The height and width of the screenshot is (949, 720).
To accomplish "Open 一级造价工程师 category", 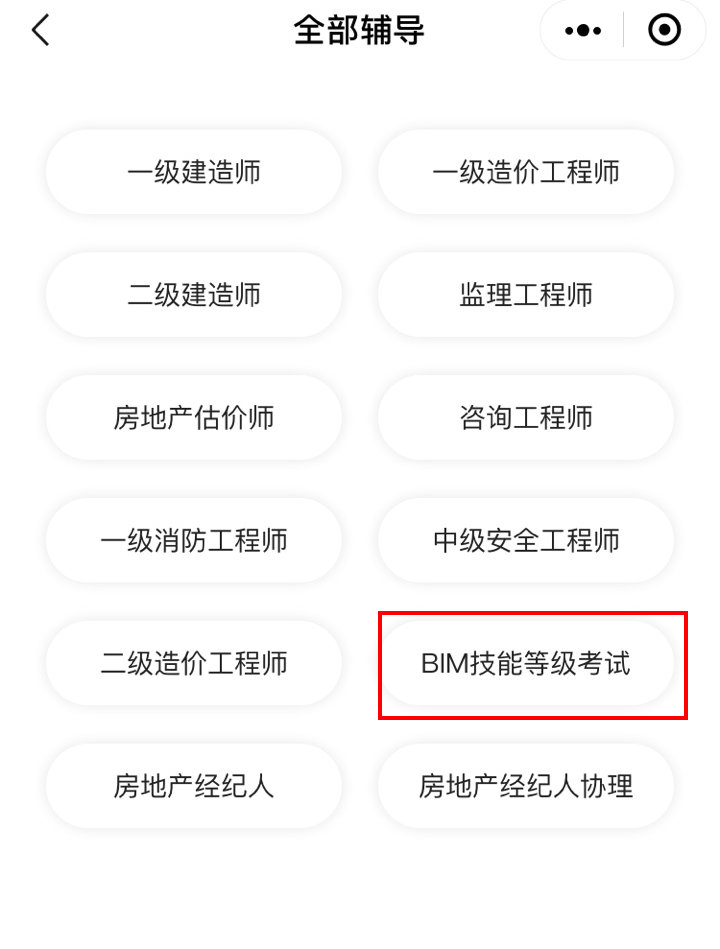I will pyautogui.click(x=526, y=172).
